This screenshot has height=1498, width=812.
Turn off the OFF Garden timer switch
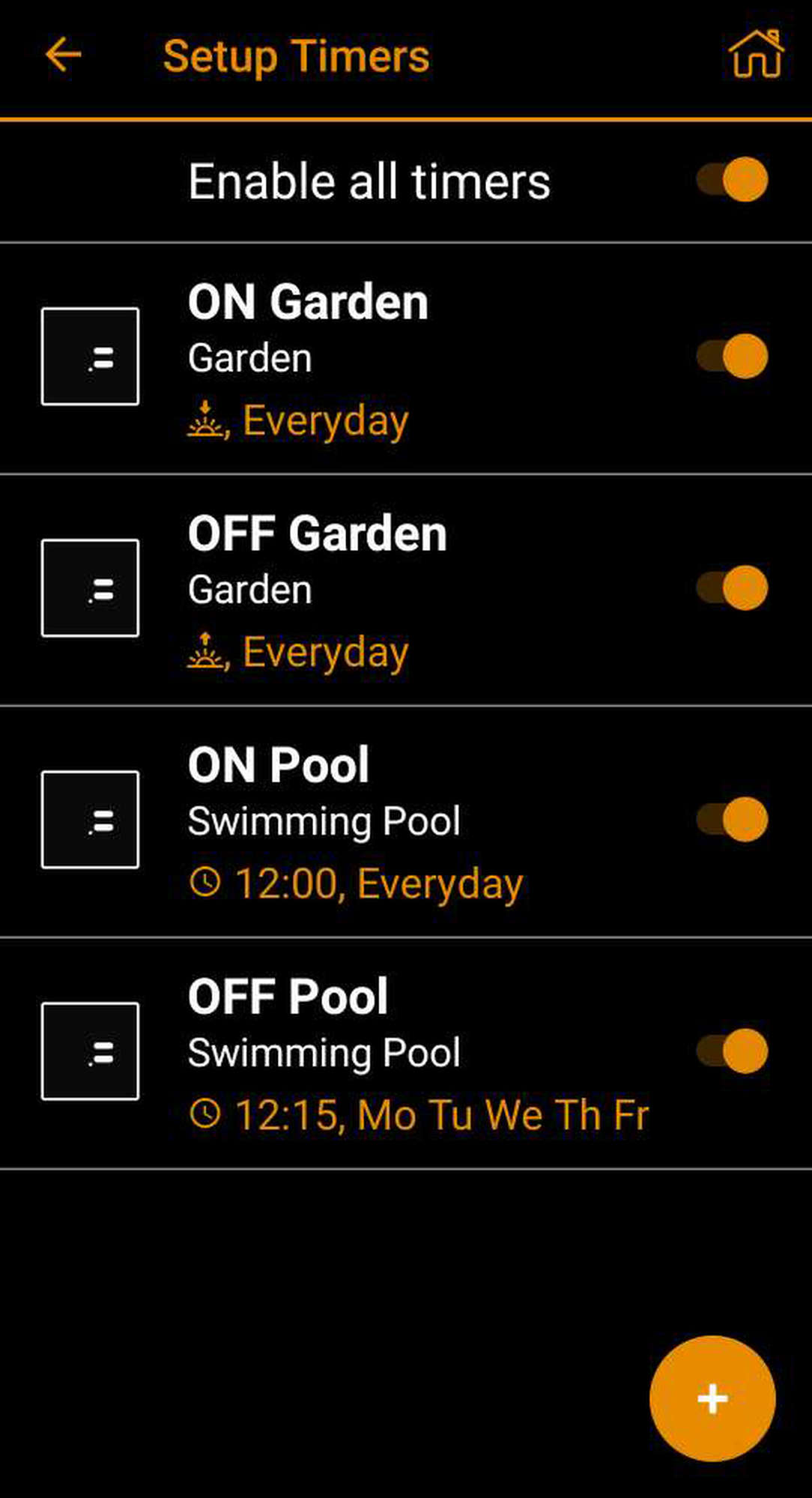[733, 588]
